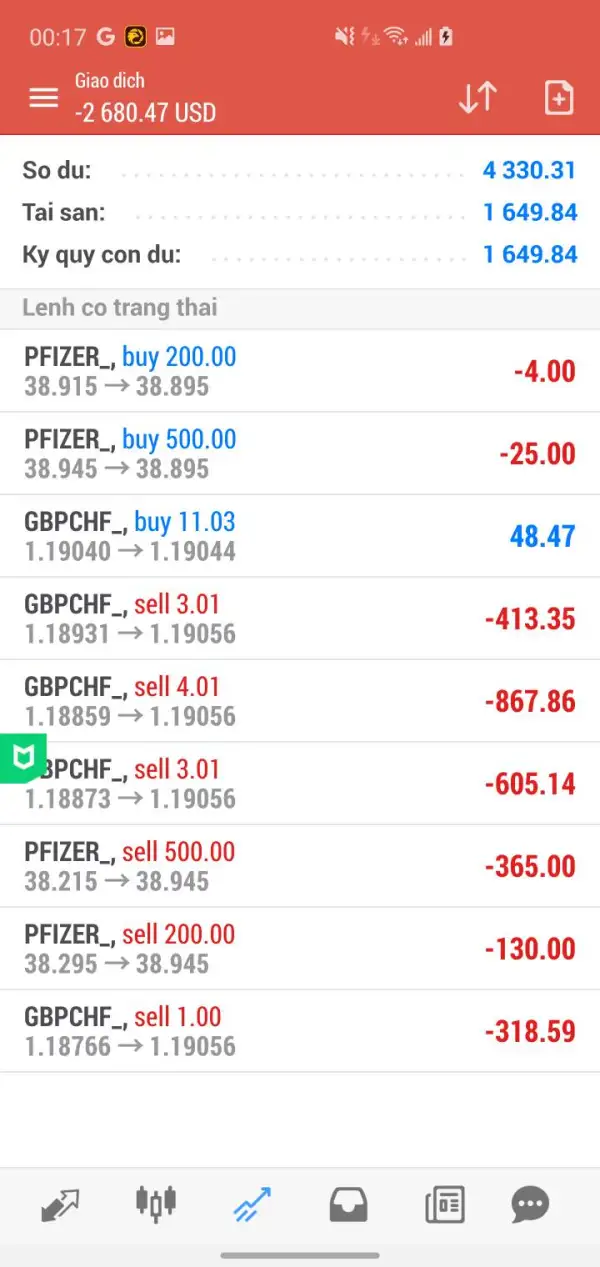Open GBPCHF sell 3.01 opened at 1.18931
The image size is (600, 1267).
point(300,618)
